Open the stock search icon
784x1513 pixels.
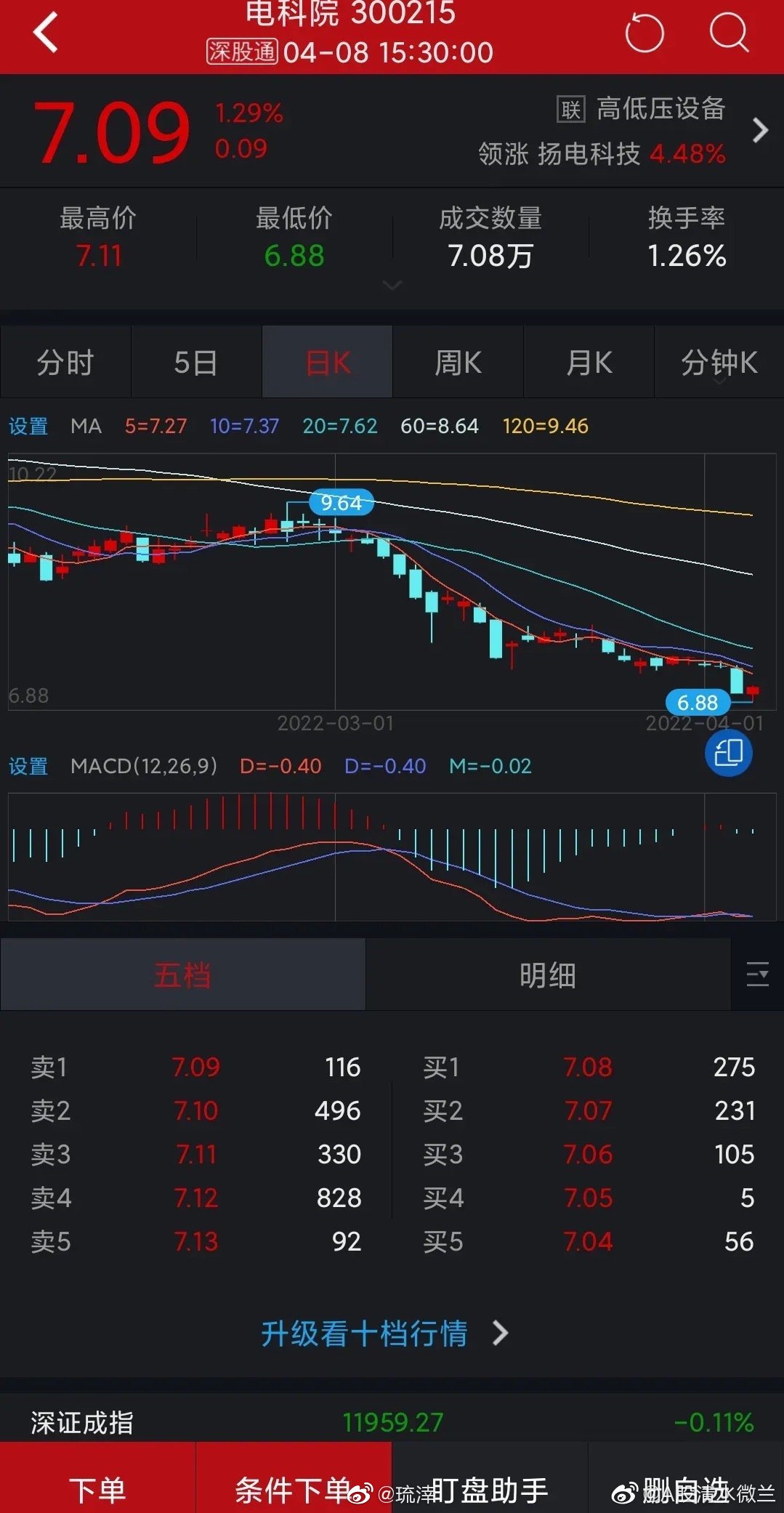pos(729,33)
